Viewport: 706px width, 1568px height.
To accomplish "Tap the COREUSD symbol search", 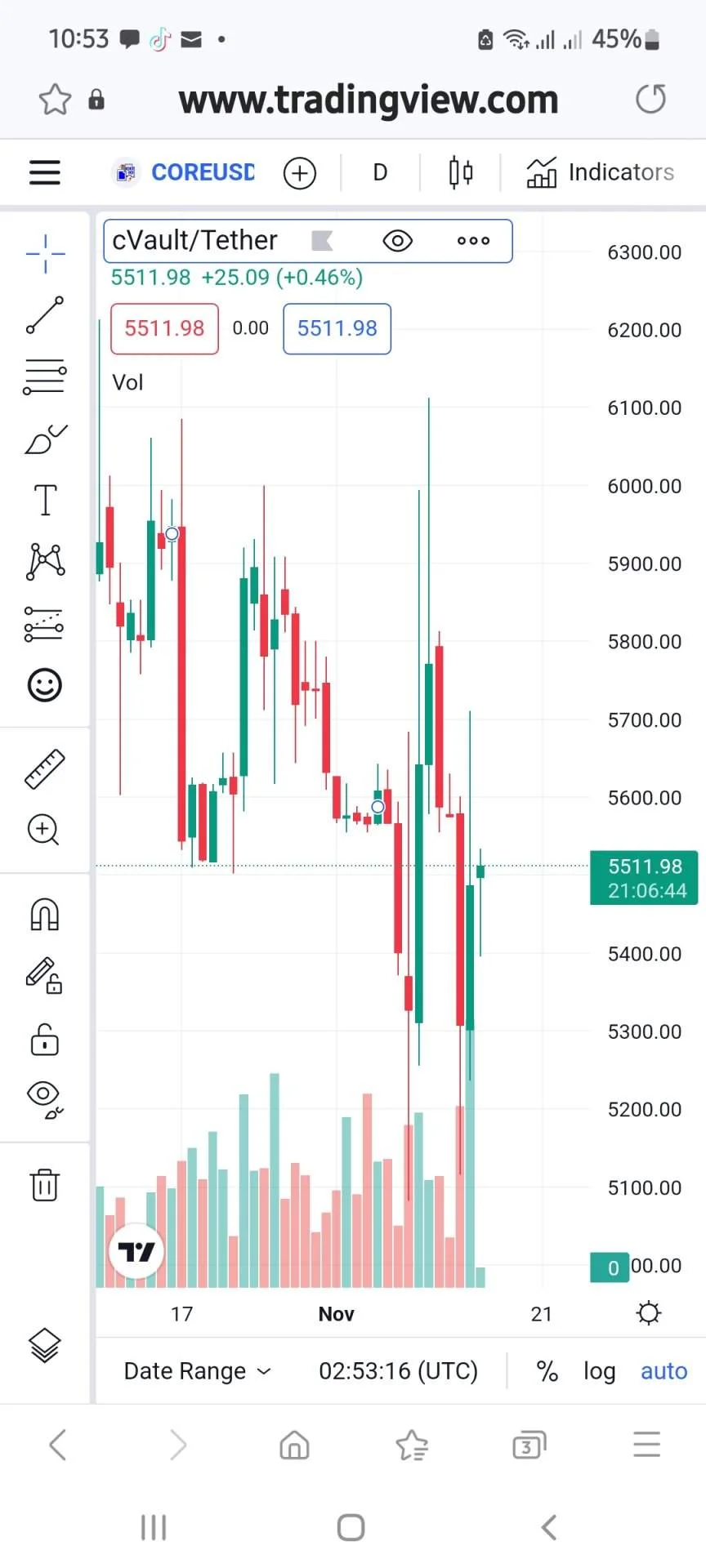I will pyautogui.click(x=184, y=172).
